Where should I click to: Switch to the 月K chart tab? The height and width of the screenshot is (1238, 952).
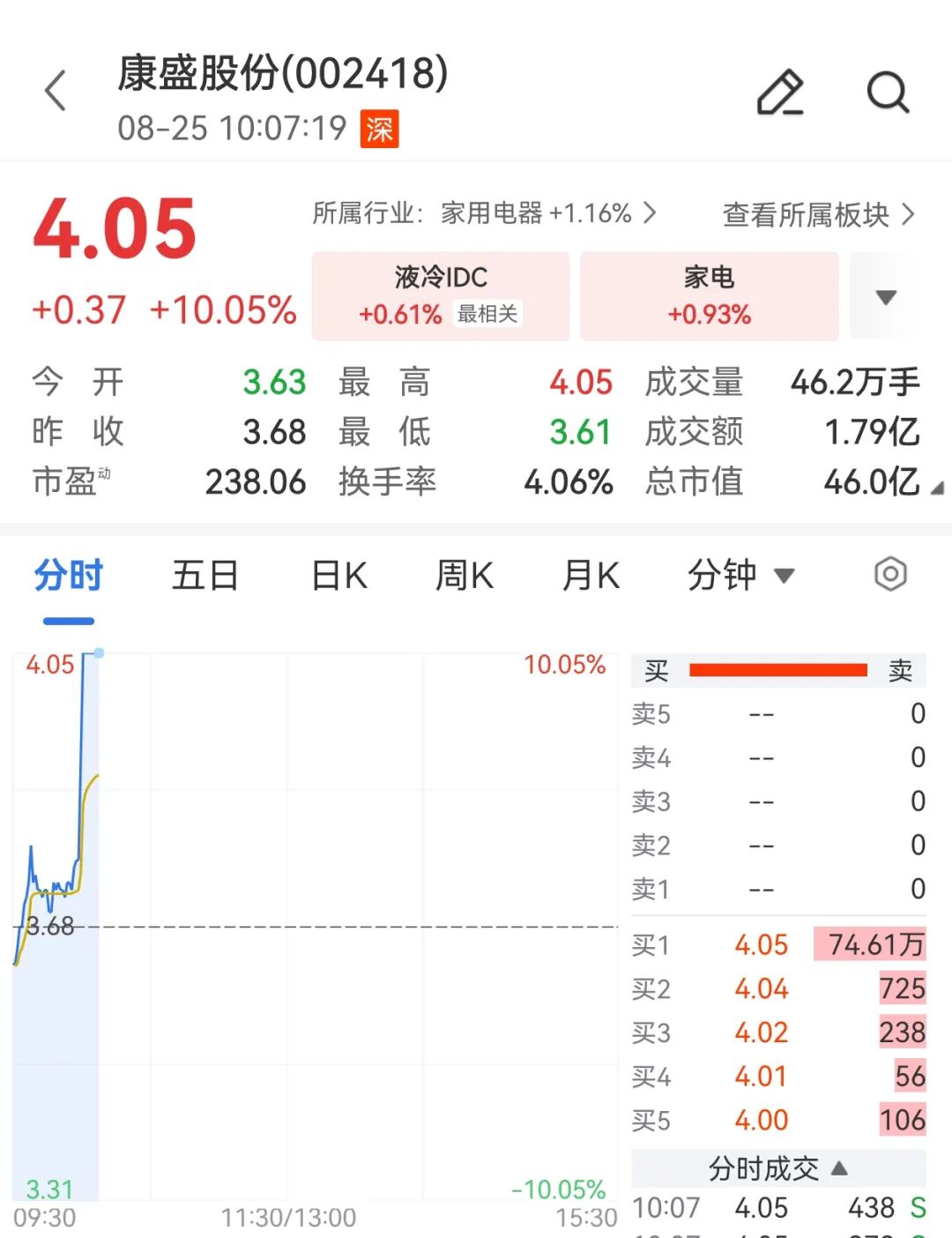tap(591, 576)
